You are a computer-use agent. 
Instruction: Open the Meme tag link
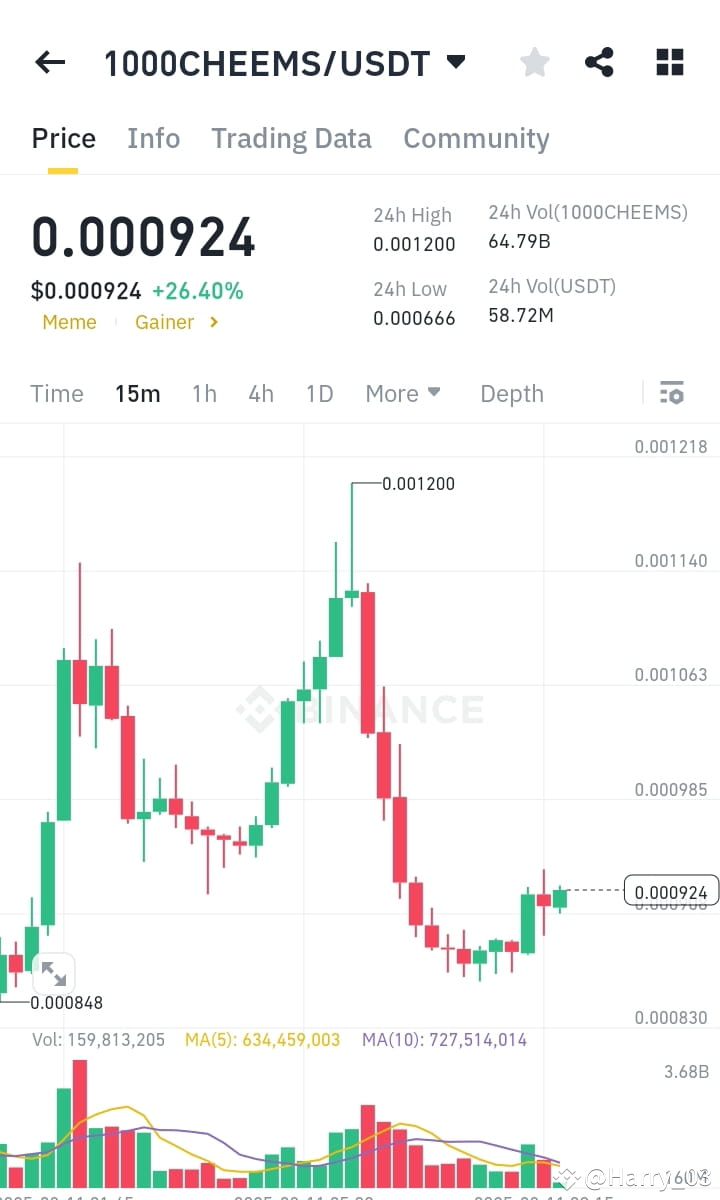pyautogui.click(x=69, y=322)
